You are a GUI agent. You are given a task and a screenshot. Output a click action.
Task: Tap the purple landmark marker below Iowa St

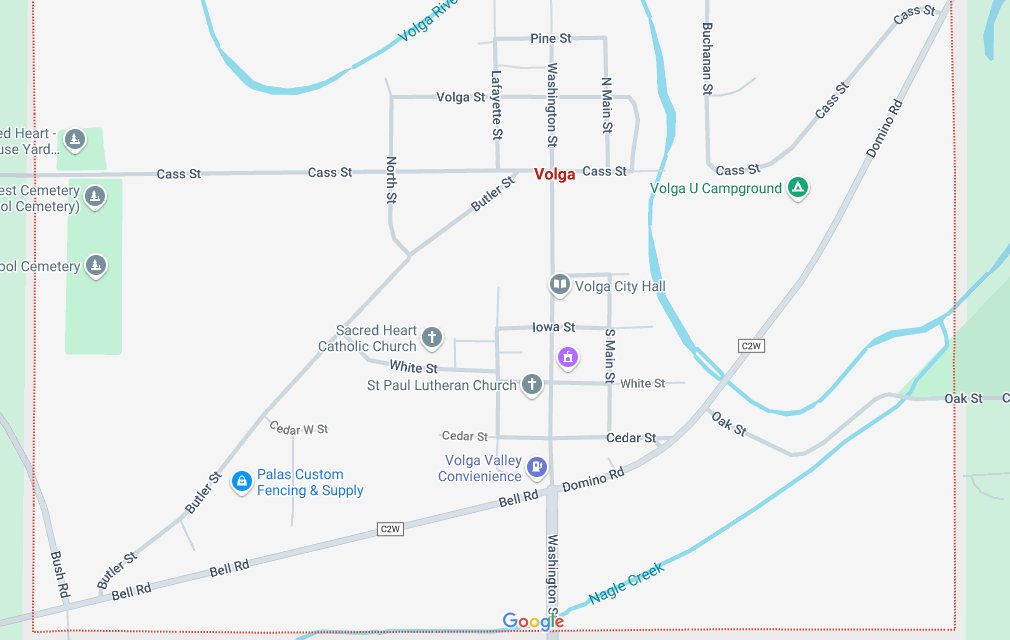pyautogui.click(x=567, y=356)
